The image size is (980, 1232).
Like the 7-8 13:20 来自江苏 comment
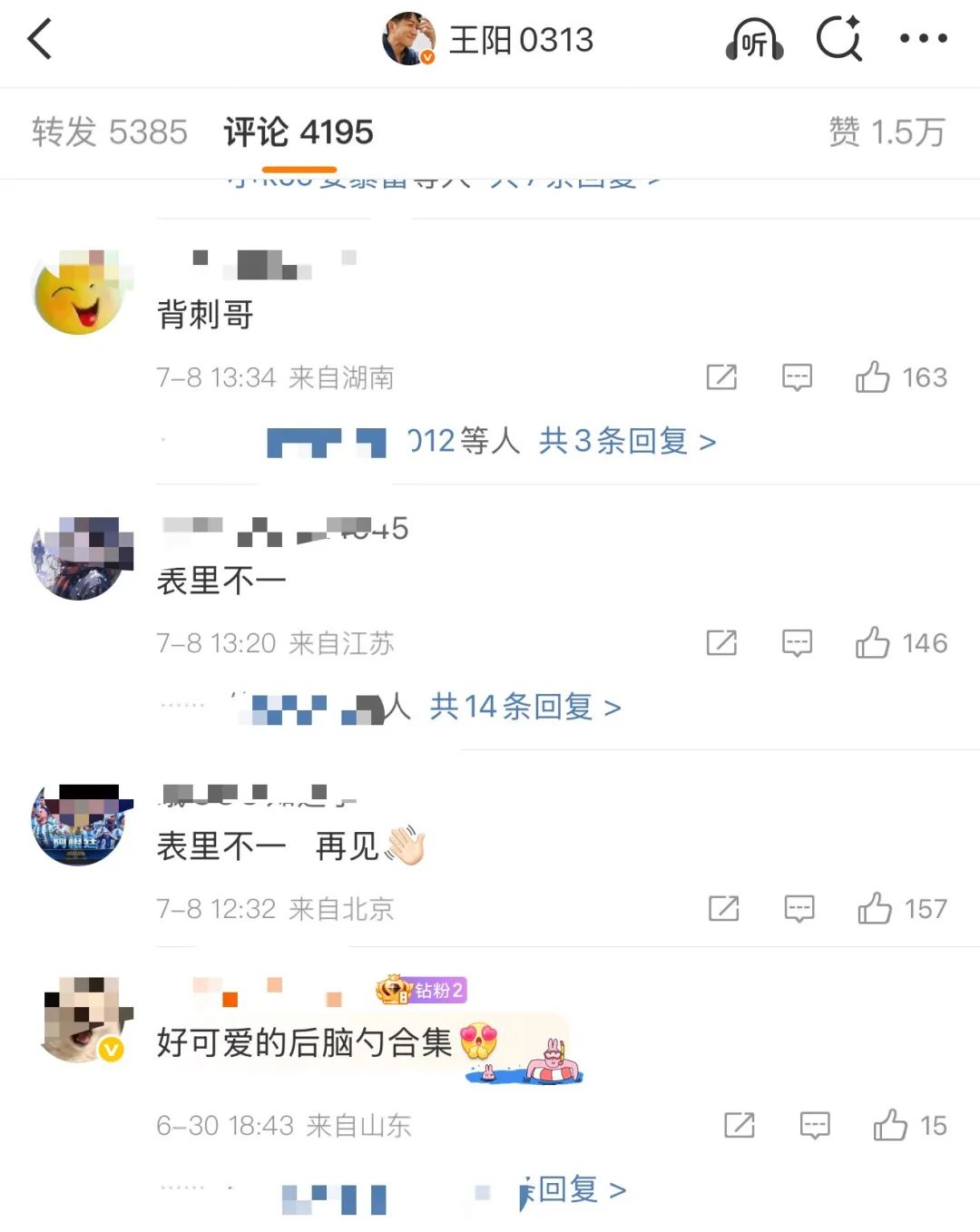(873, 643)
